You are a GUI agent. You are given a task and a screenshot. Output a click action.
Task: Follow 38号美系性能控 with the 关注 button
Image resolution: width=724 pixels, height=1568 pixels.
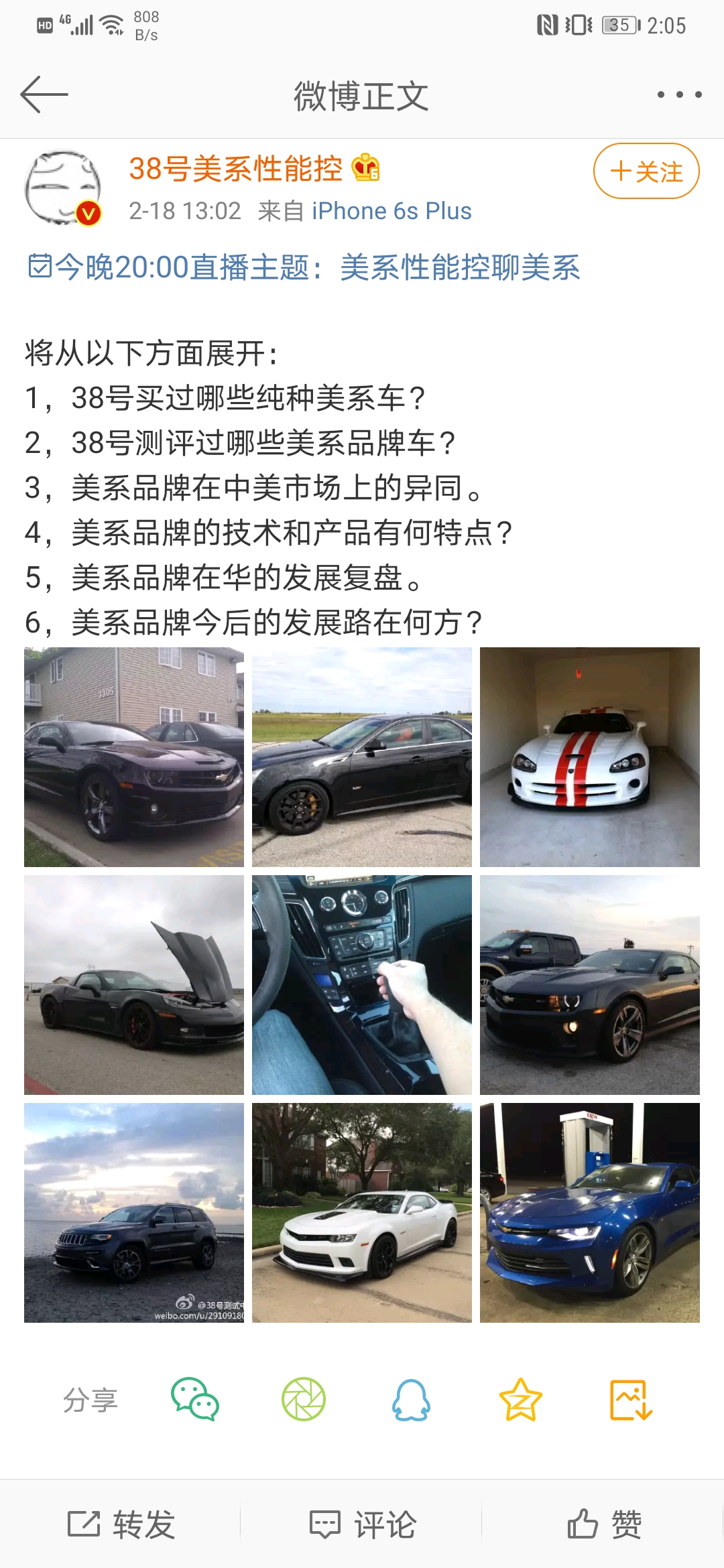coord(646,171)
